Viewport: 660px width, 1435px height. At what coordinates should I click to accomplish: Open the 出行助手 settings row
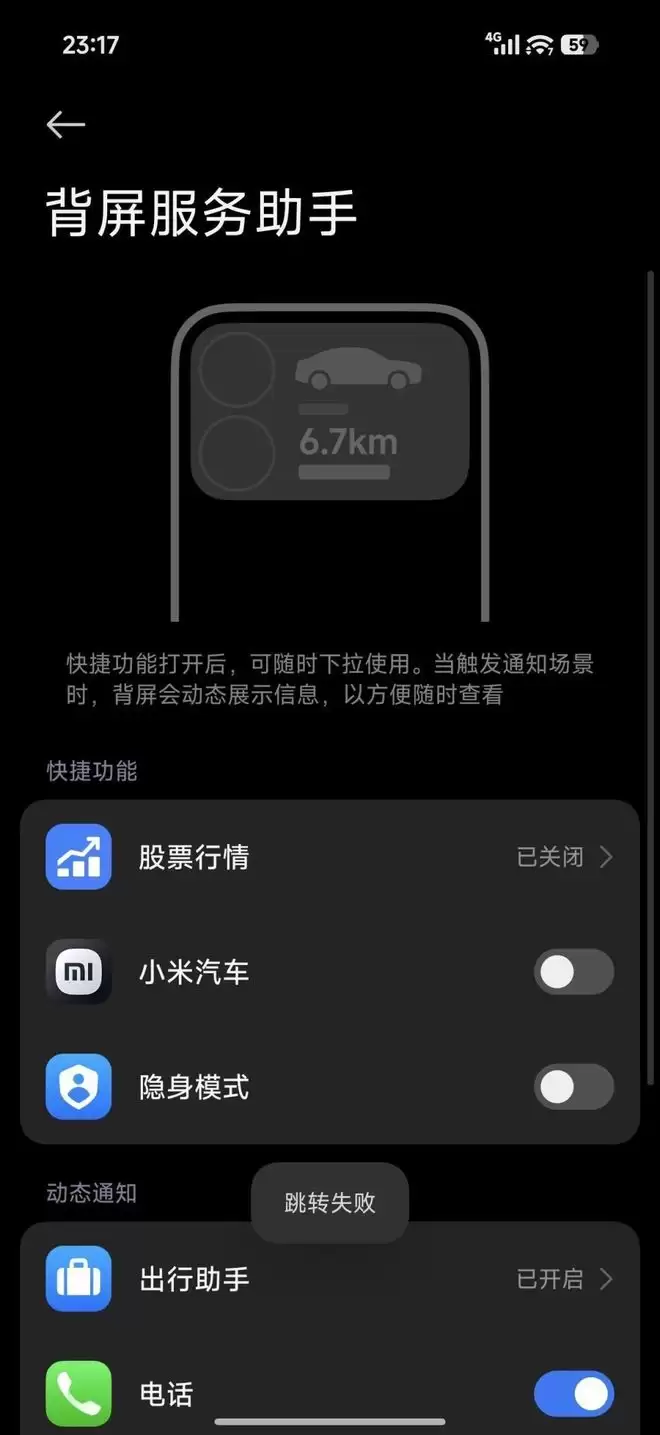click(x=330, y=1279)
